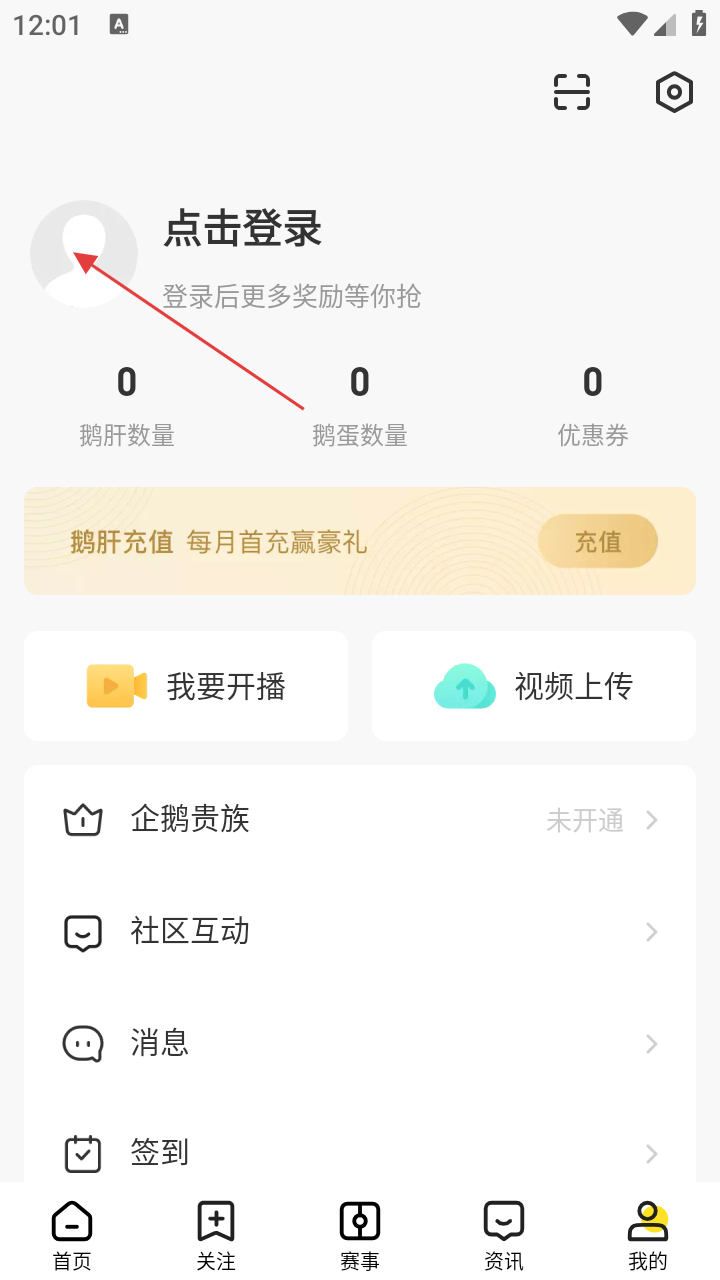Viewport: 720px width, 1280px height.
Task: Open the settings hexagon icon
Action: pyautogui.click(x=674, y=92)
